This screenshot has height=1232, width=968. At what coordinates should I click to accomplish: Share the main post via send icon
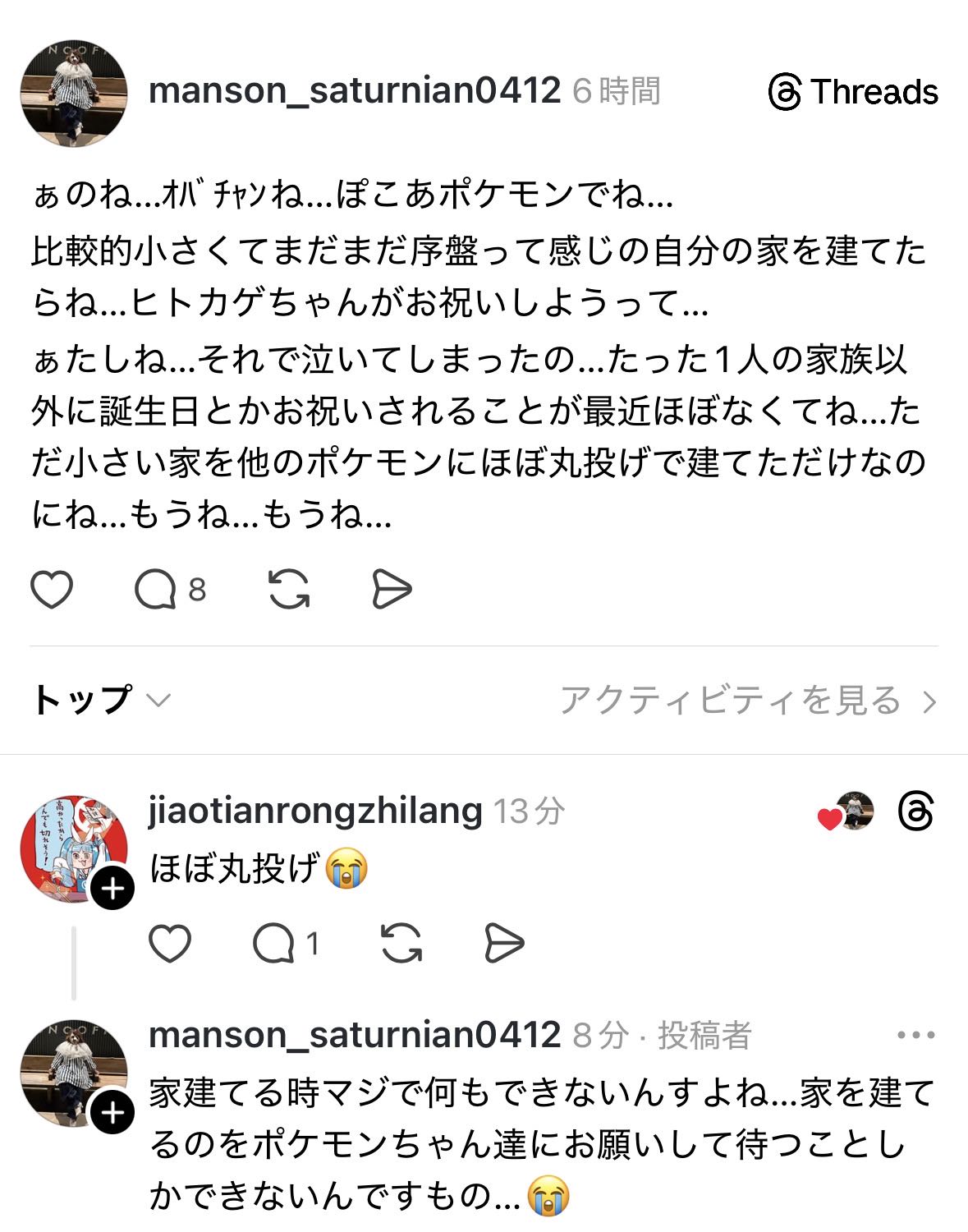click(x=392, y=590)
